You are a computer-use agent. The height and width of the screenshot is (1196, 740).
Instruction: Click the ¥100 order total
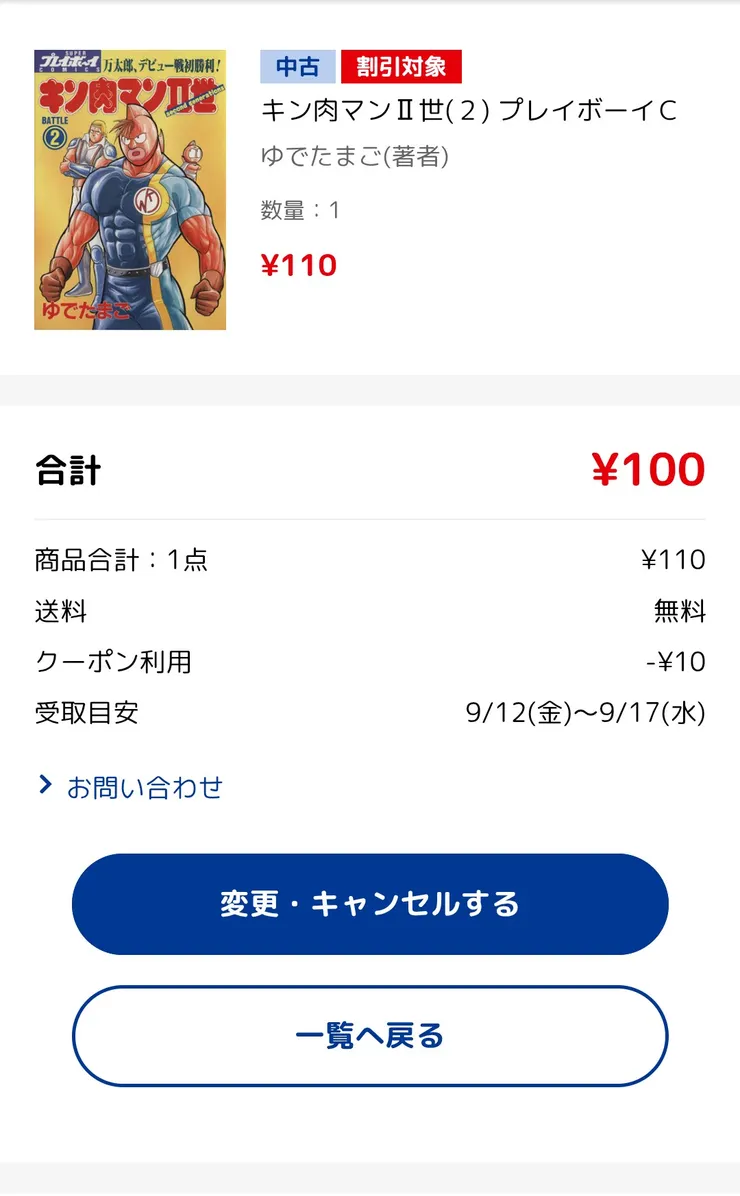tap(649, 470)
